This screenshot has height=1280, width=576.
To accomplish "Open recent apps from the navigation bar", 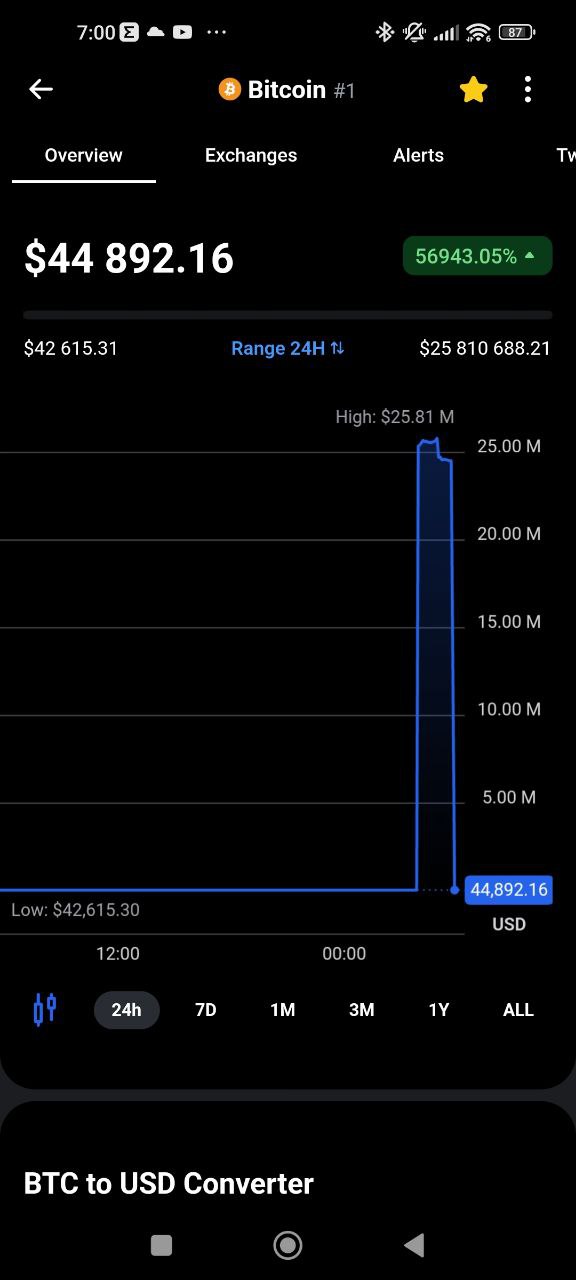I will click(x=161, y=1245).
